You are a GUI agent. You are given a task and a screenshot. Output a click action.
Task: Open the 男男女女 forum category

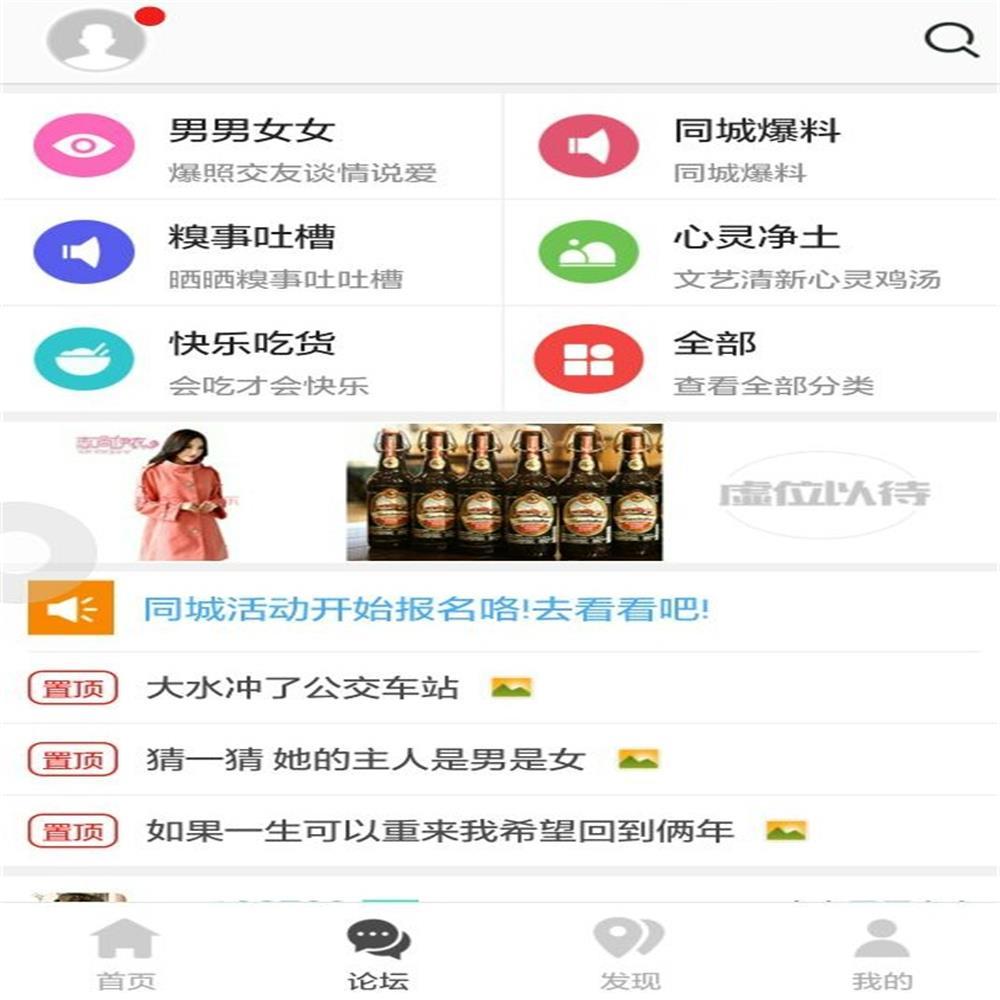click(x=250, y=146)
